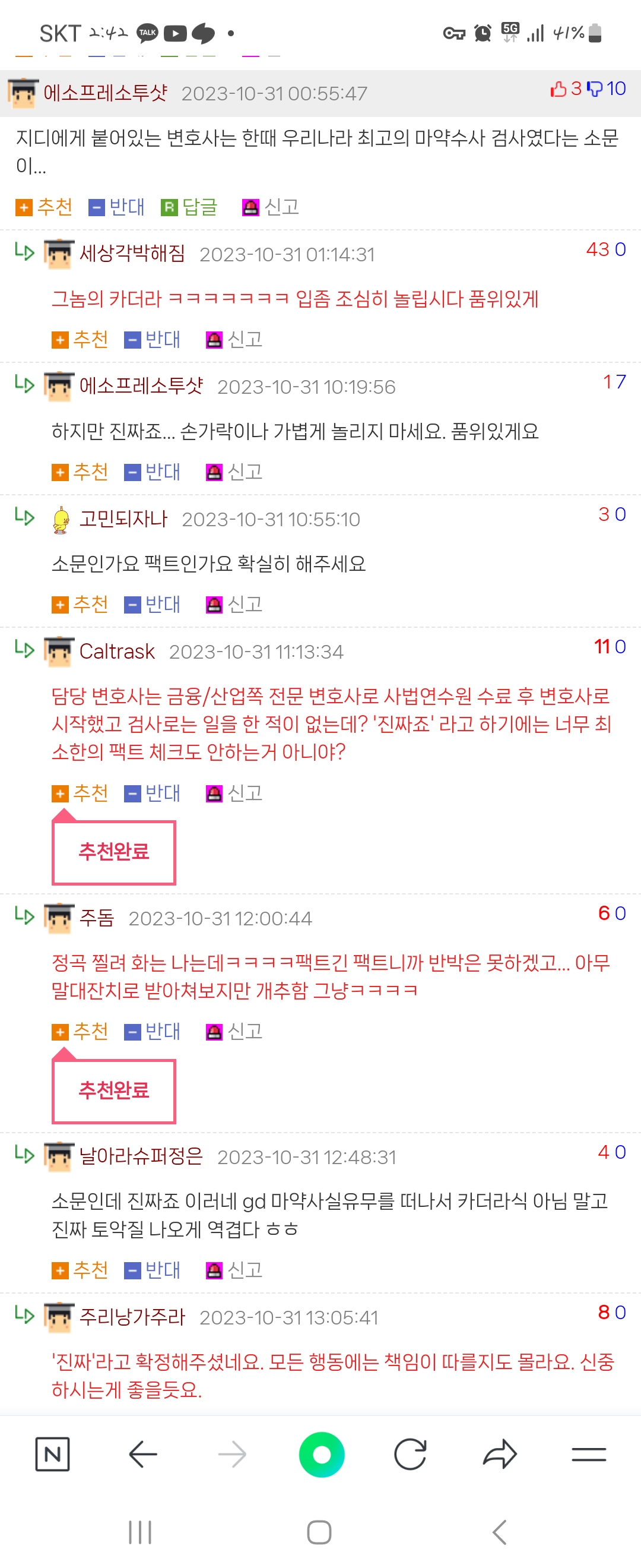Open recent apps from navigation bar
Image resolution: width=641 pixels, height=1568 pixels.
(x=140, y=1532)
